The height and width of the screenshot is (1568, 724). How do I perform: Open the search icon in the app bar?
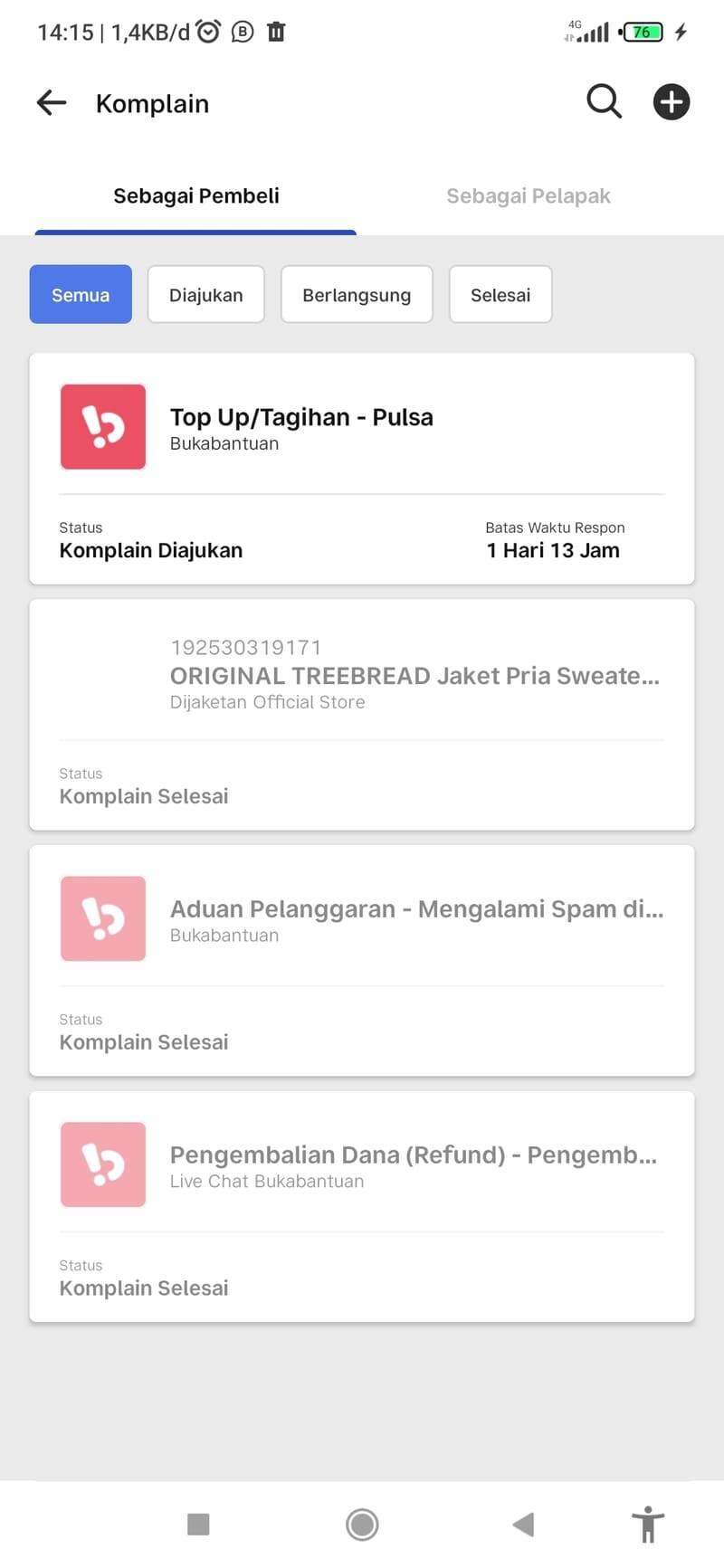(604, 101)
